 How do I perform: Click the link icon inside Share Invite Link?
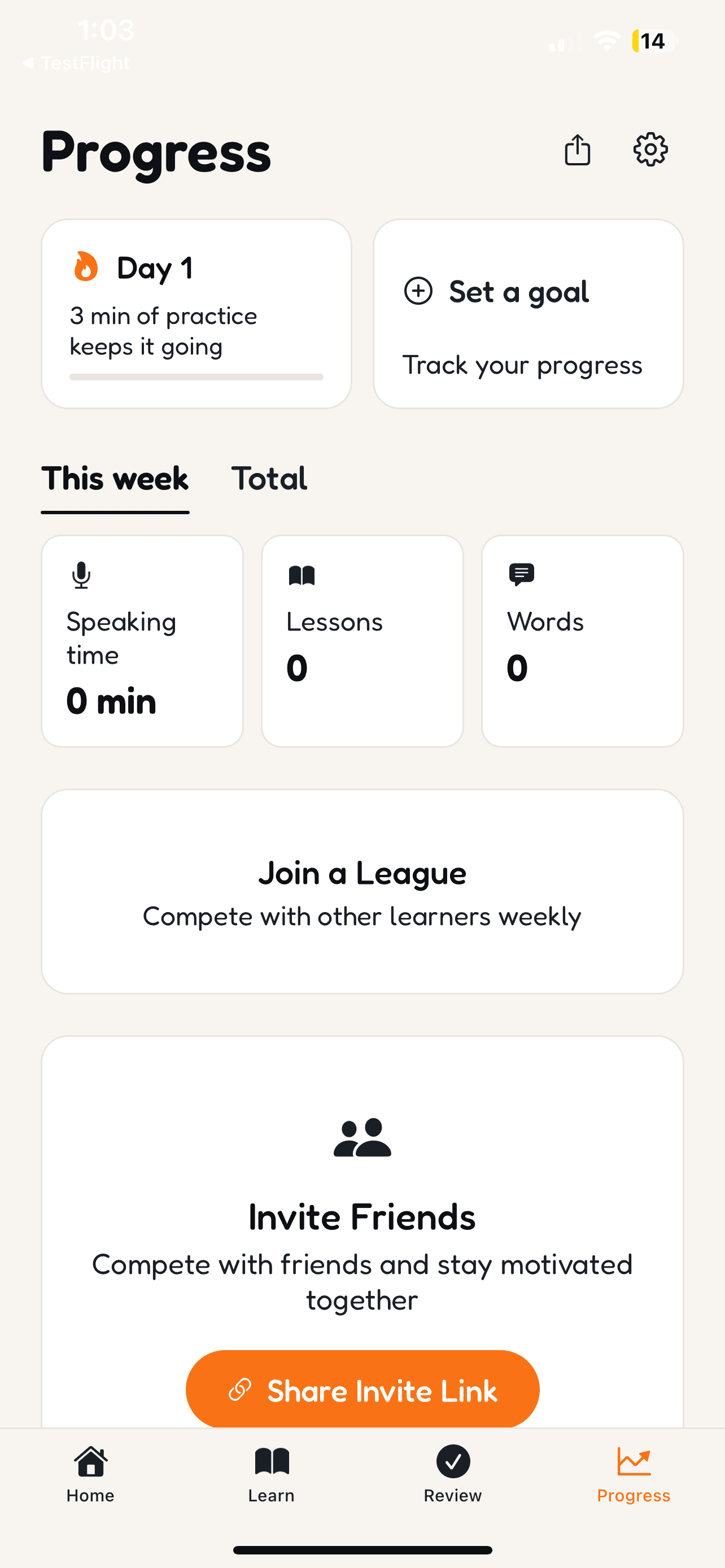(x=241, y=1390)
